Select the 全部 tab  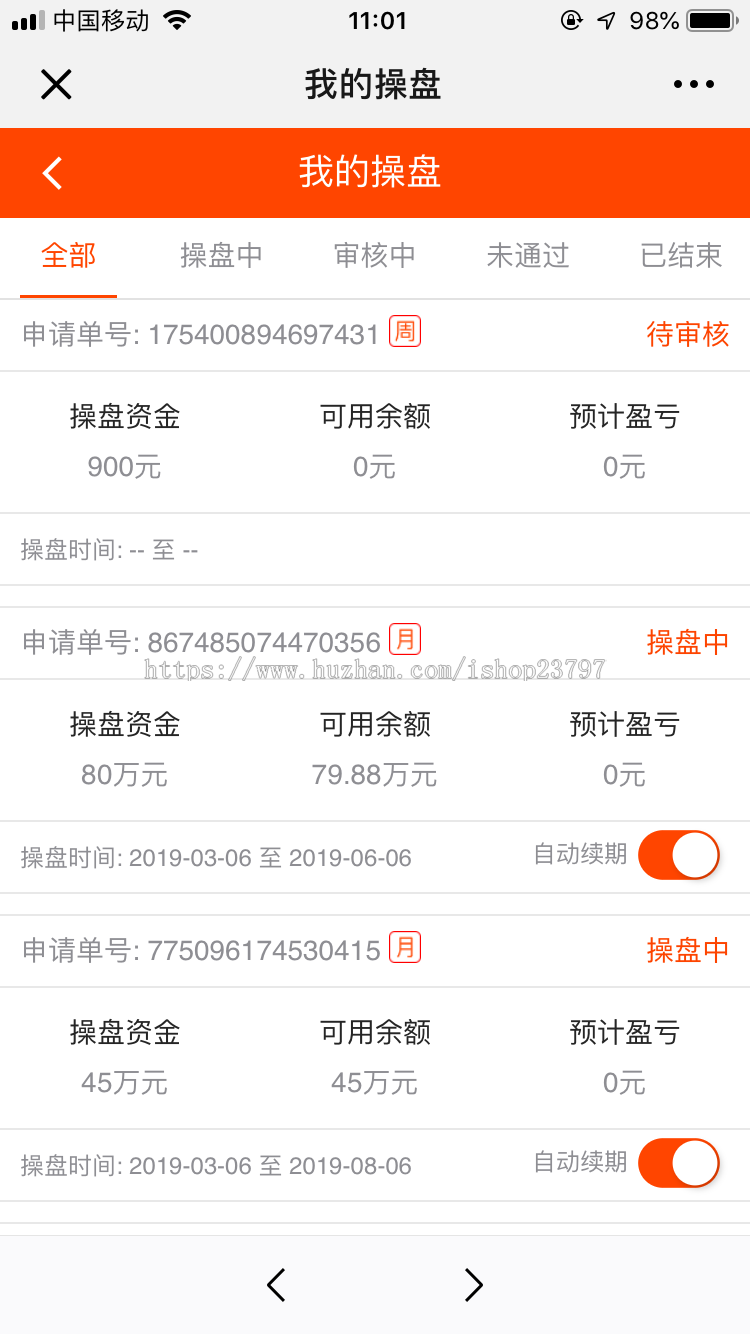click(68, 256)
